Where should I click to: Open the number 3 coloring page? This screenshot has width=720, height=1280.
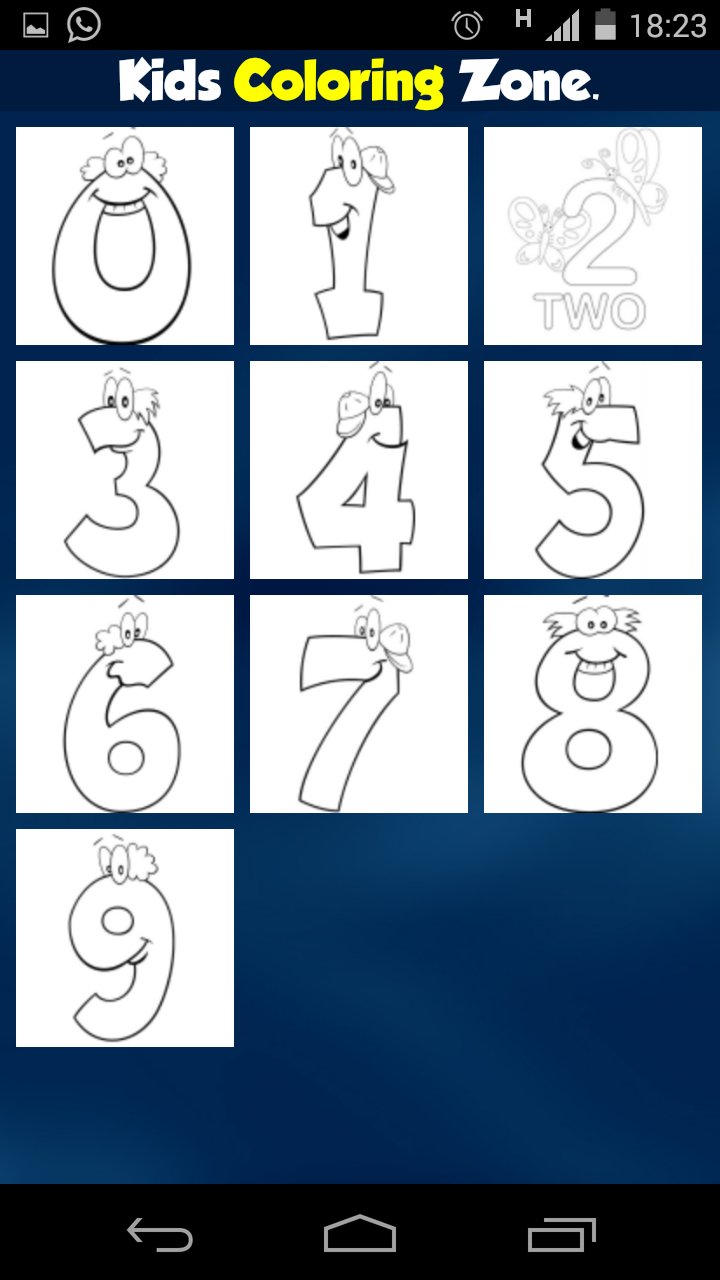click(x=124, y=470)
